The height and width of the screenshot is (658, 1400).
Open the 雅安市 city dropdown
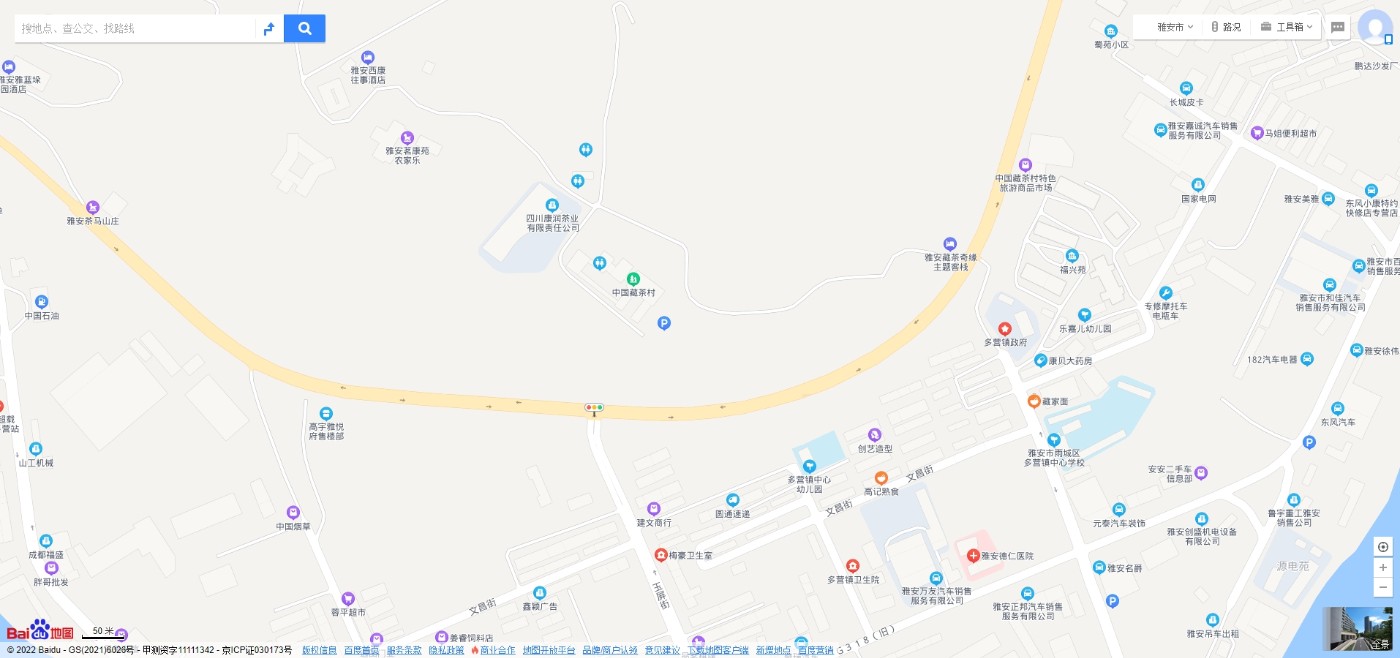1174,27
